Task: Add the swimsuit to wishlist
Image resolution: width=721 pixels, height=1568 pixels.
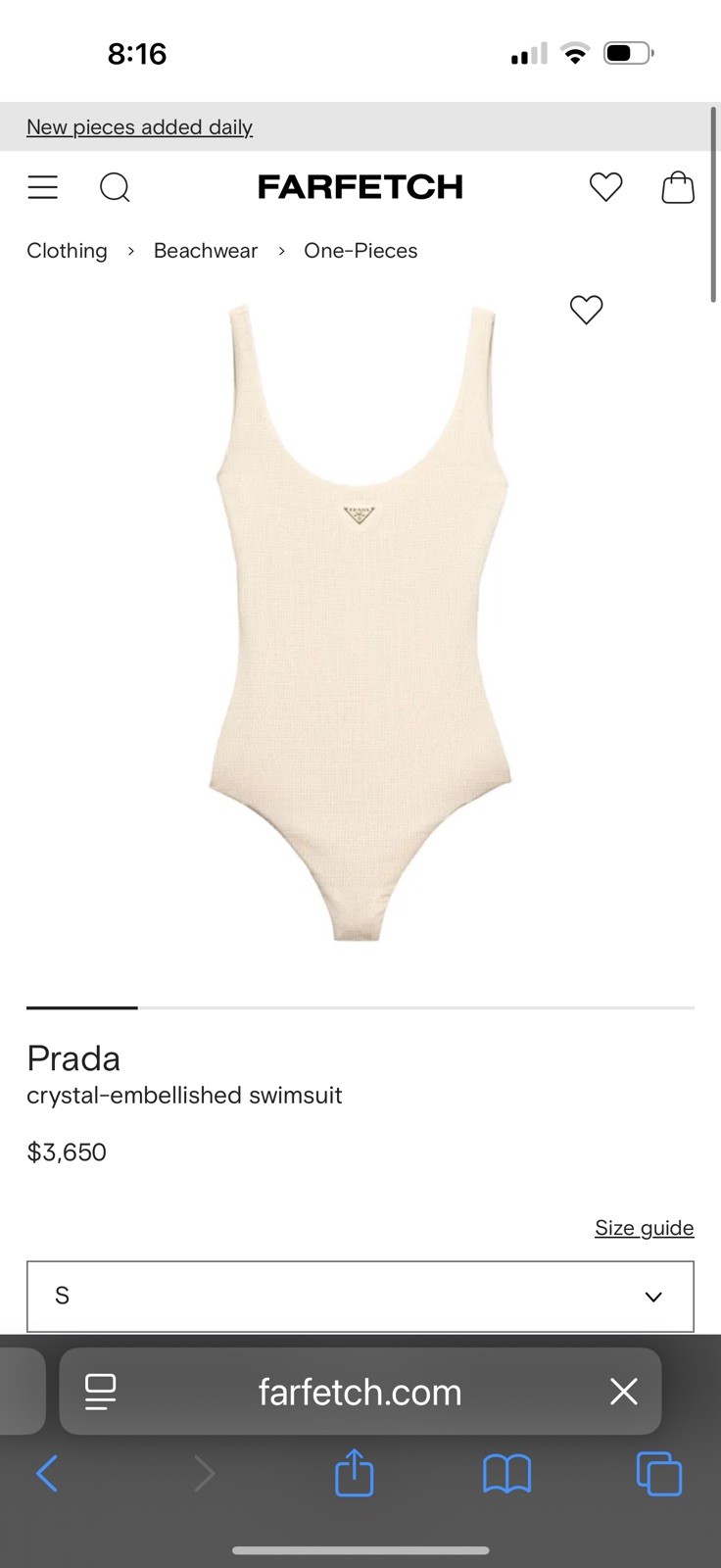Action: pyautogui.click(x=586, y=310)
